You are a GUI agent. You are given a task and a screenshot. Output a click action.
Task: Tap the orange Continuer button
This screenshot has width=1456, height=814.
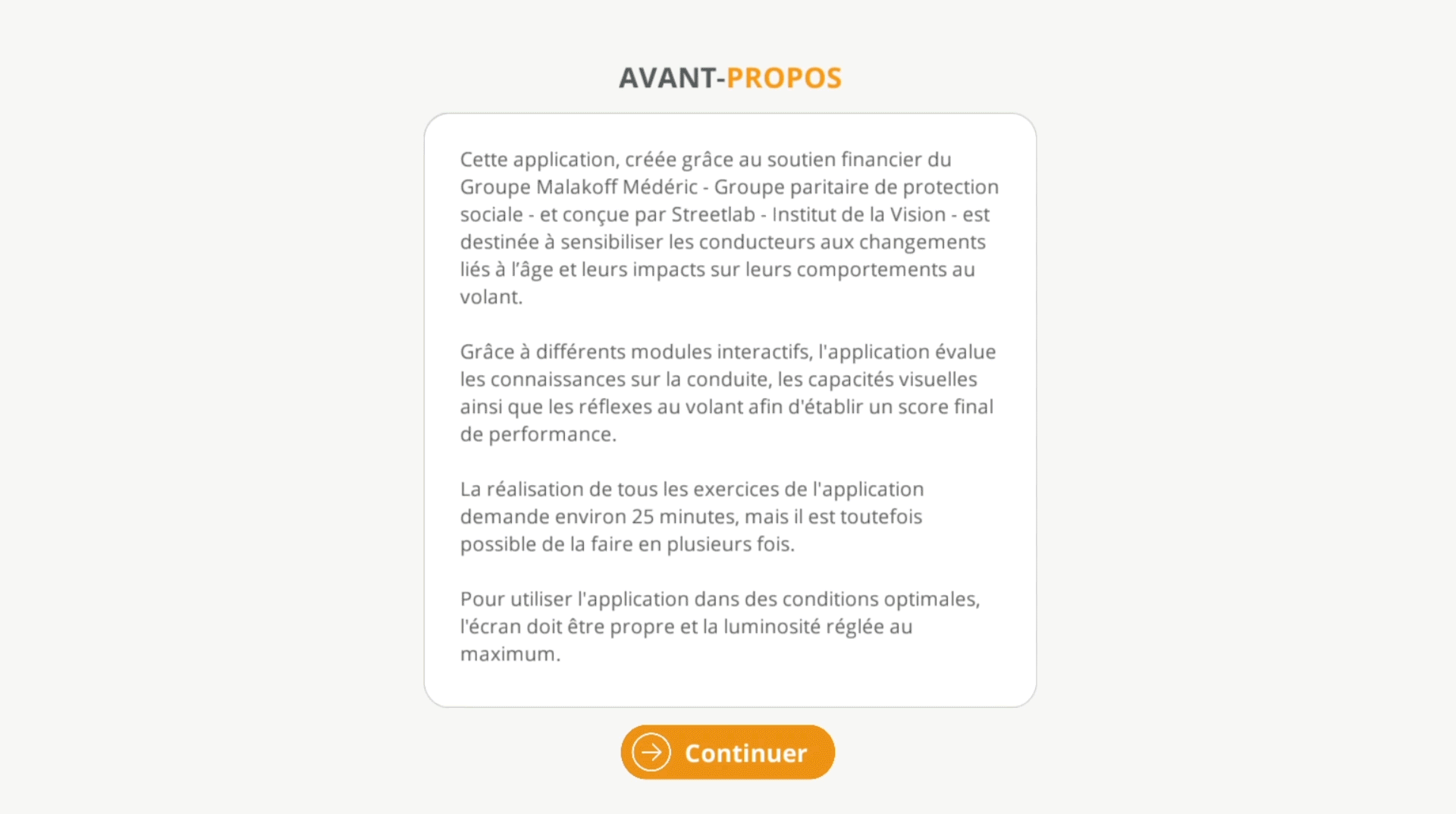pos(727,752)
